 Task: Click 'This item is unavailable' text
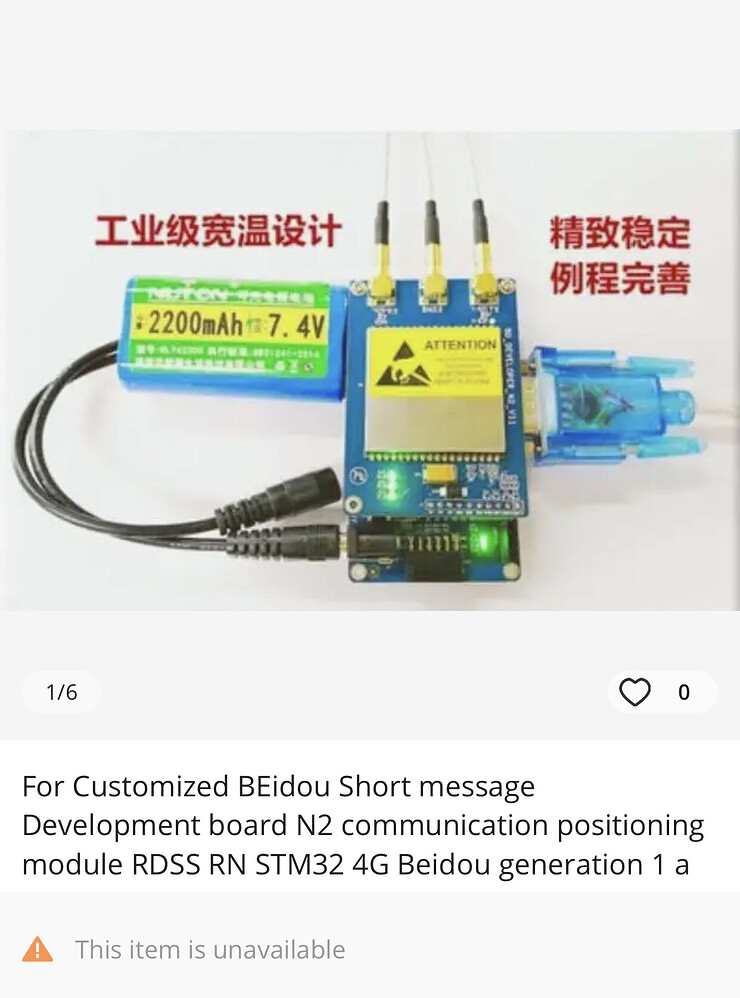pyautogui.click(x=209, y=949)
